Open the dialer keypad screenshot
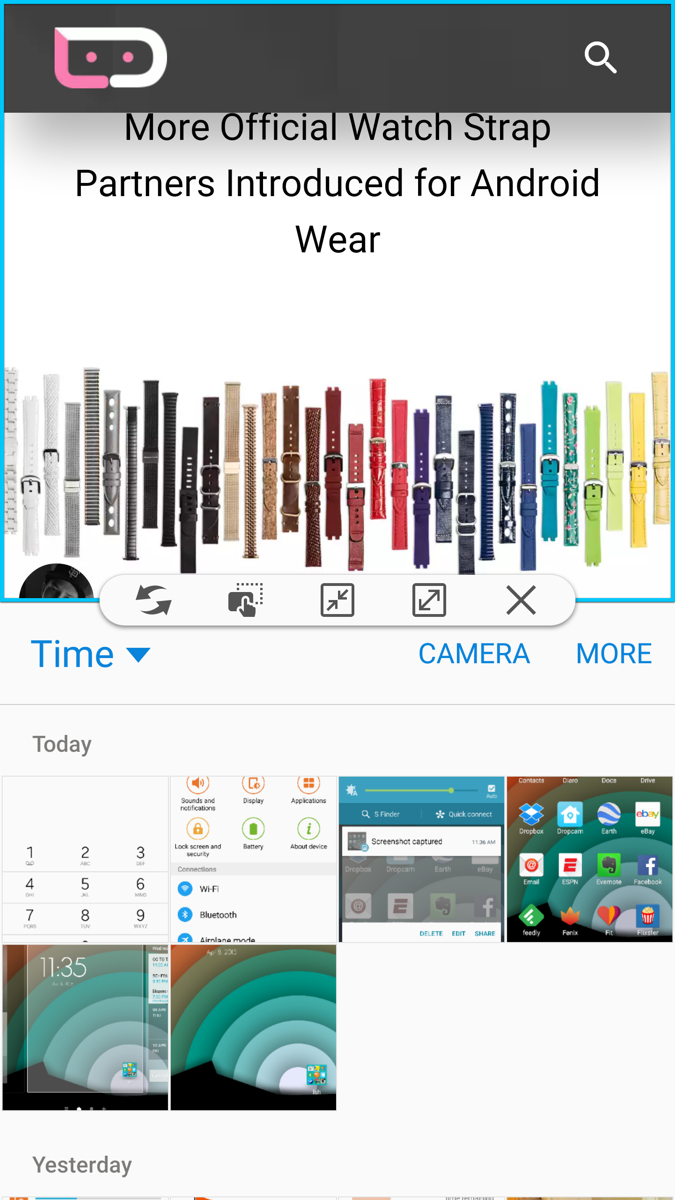 click(x=85, y=859)
